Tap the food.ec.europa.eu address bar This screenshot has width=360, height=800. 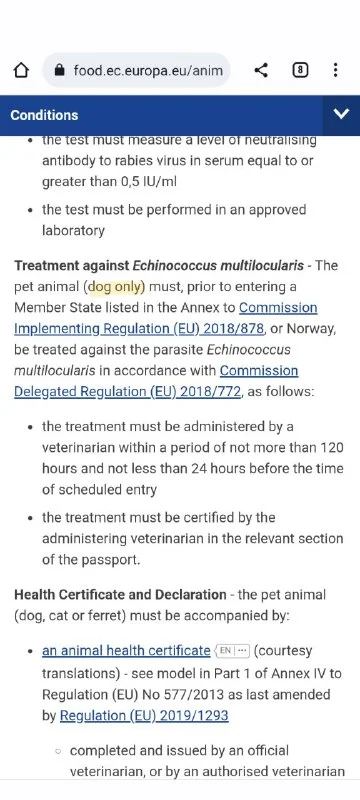(136, 70)
